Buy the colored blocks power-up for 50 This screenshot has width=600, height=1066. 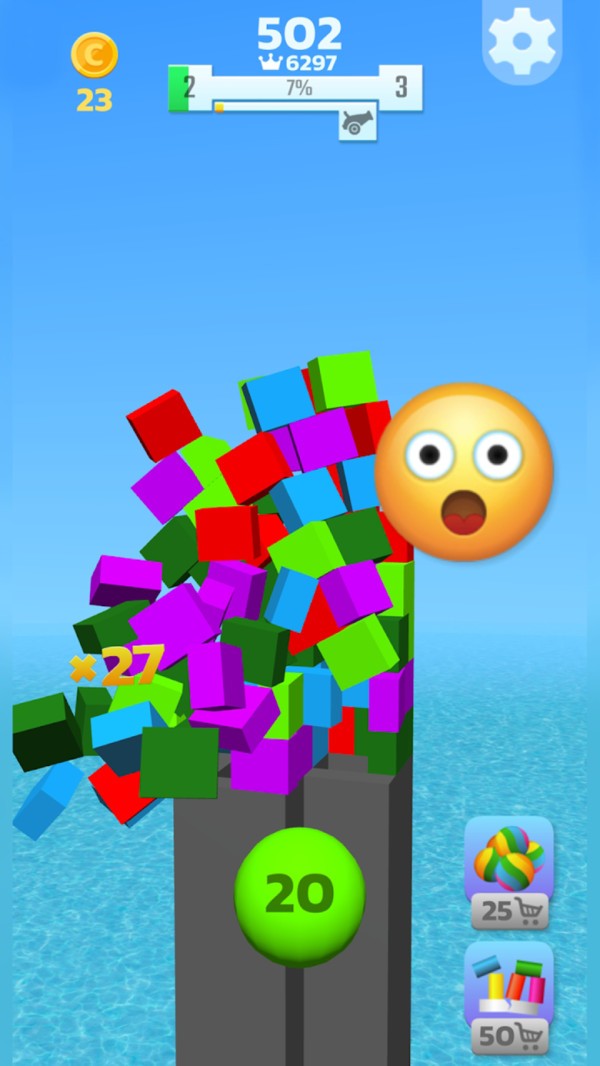[509, 997]
